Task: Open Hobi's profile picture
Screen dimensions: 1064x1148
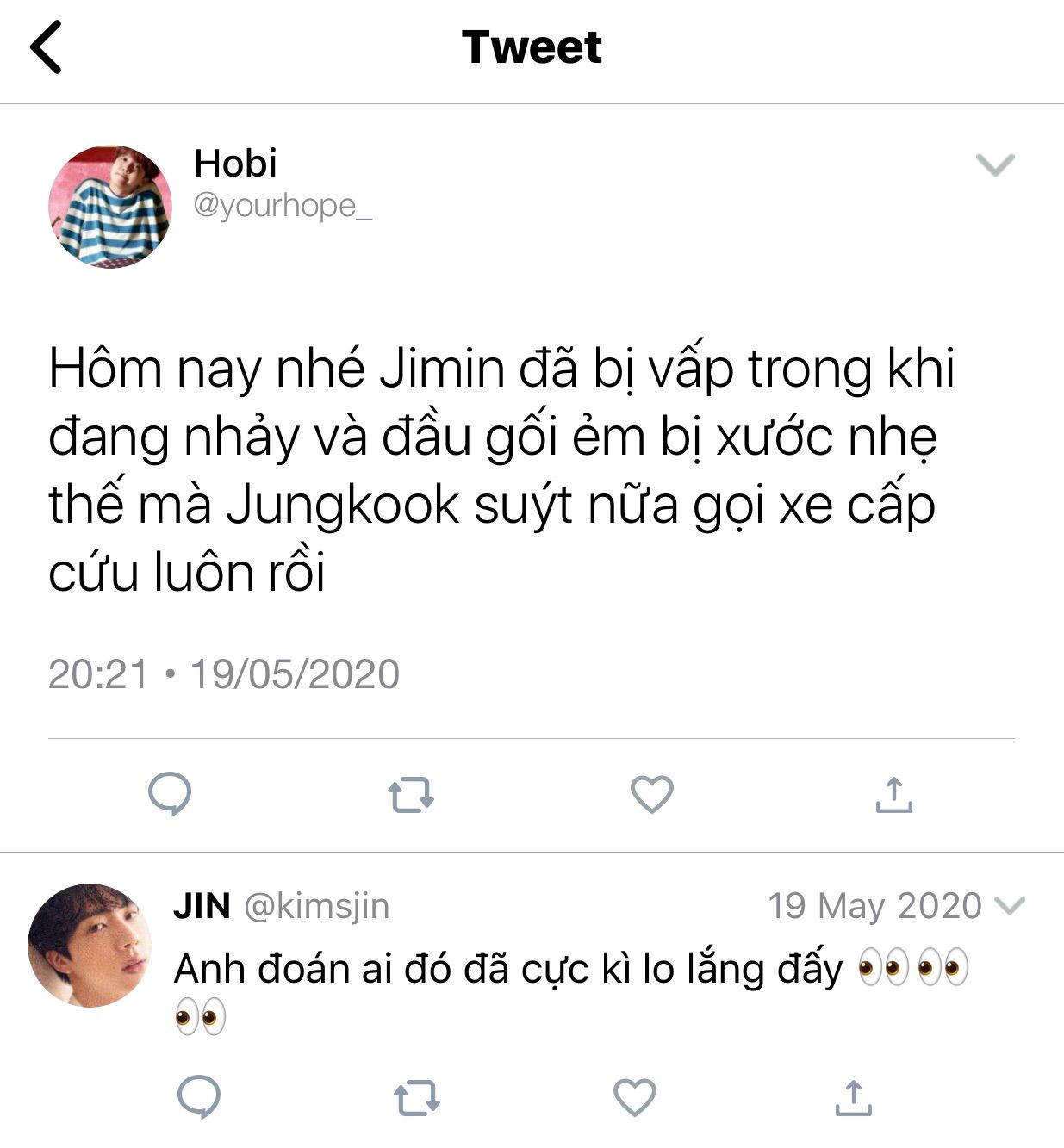Action: click(x=110, y=207)
